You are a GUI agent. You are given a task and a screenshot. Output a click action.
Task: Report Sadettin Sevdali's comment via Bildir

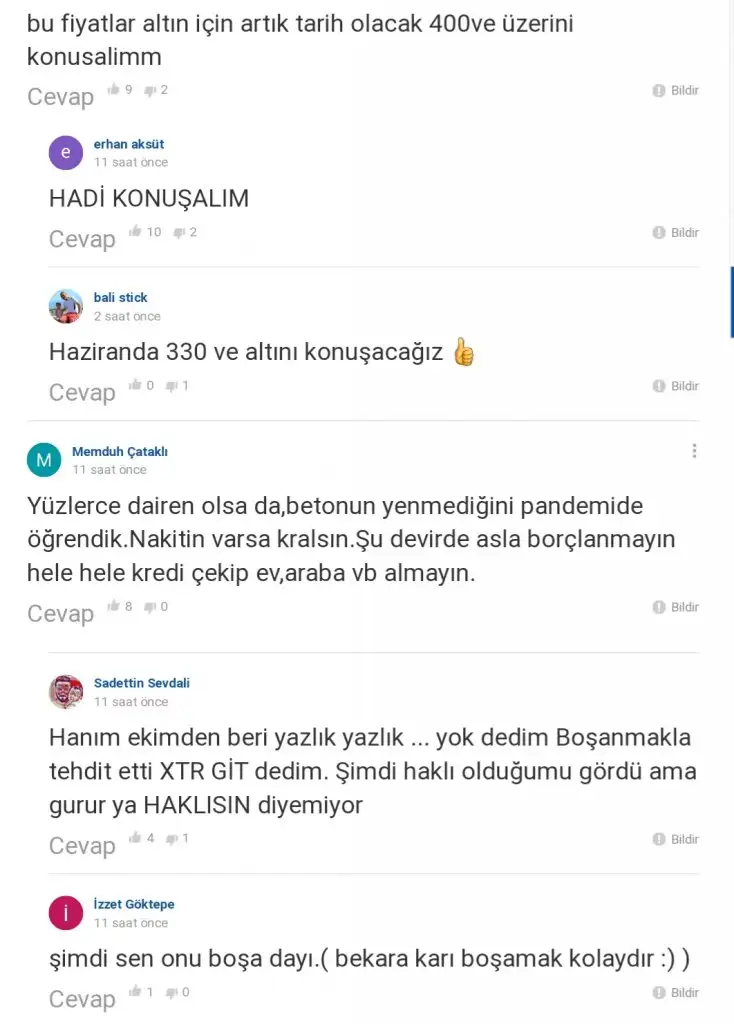(676, 839)
